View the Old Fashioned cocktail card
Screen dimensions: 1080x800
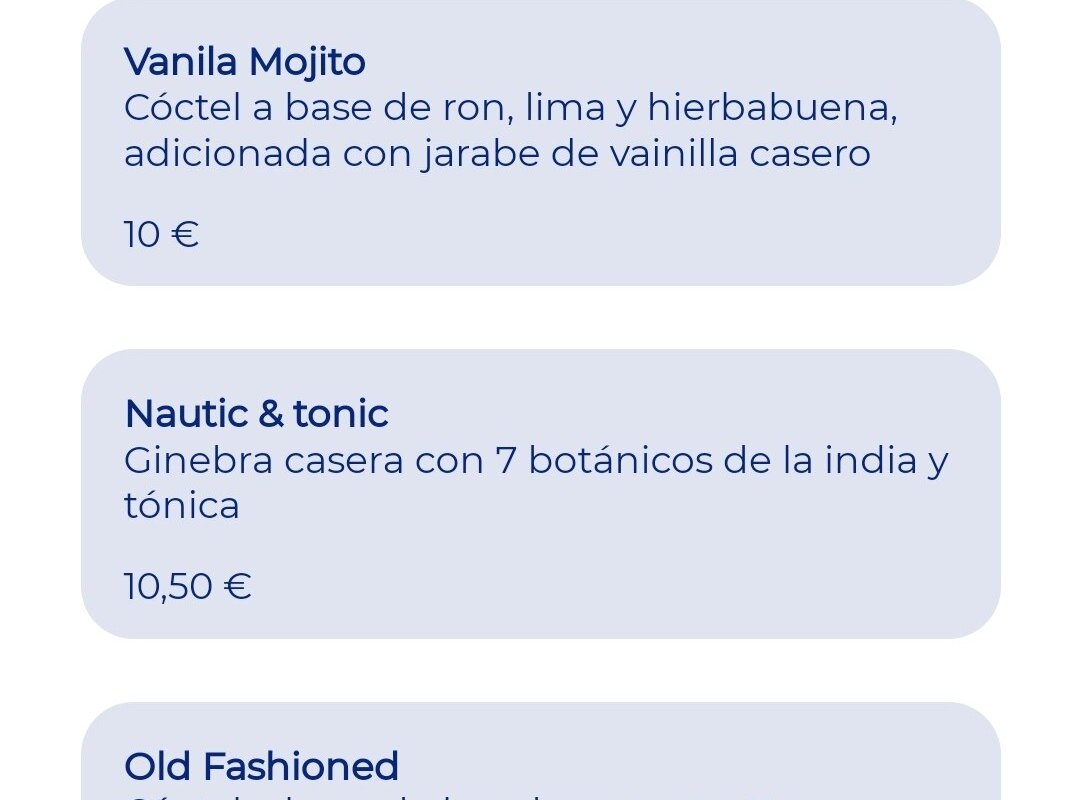coord(540,760)
